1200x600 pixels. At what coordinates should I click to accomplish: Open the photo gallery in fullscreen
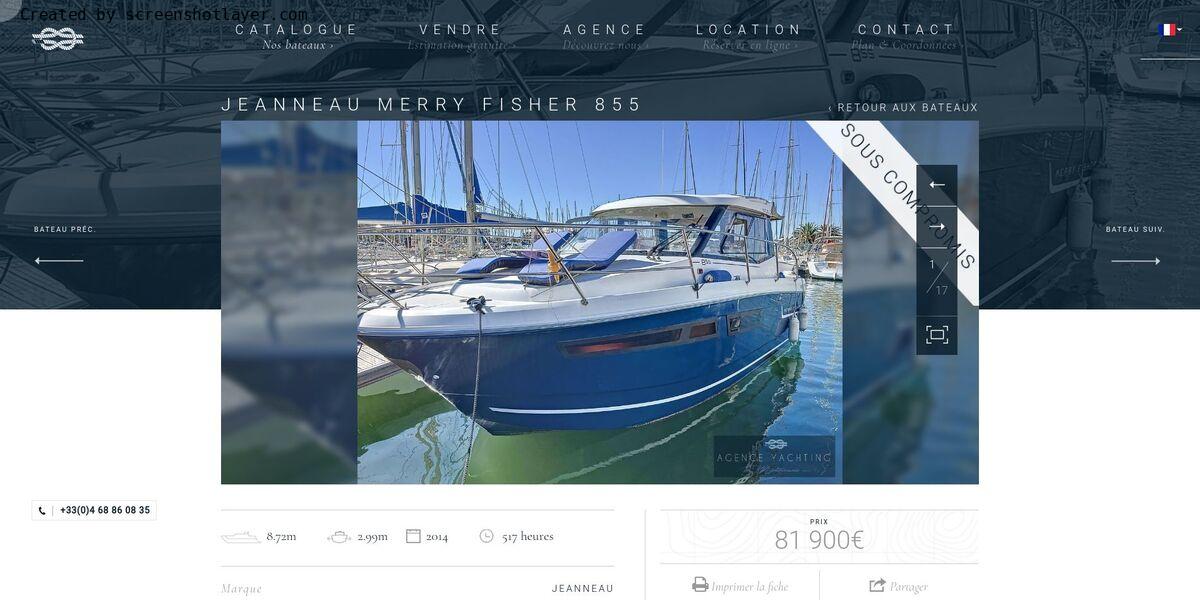[936, 335]
